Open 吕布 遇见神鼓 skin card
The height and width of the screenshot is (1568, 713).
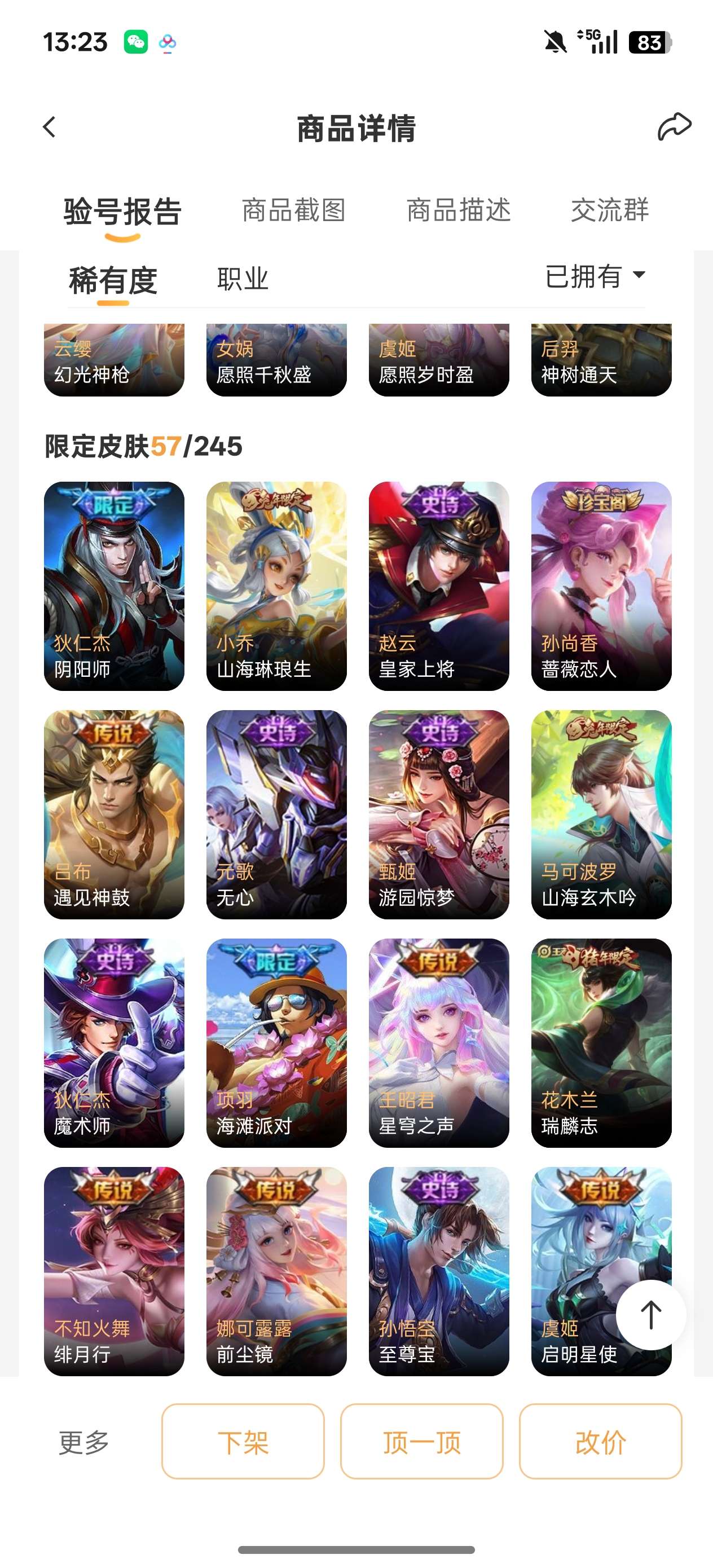point(114,814)
